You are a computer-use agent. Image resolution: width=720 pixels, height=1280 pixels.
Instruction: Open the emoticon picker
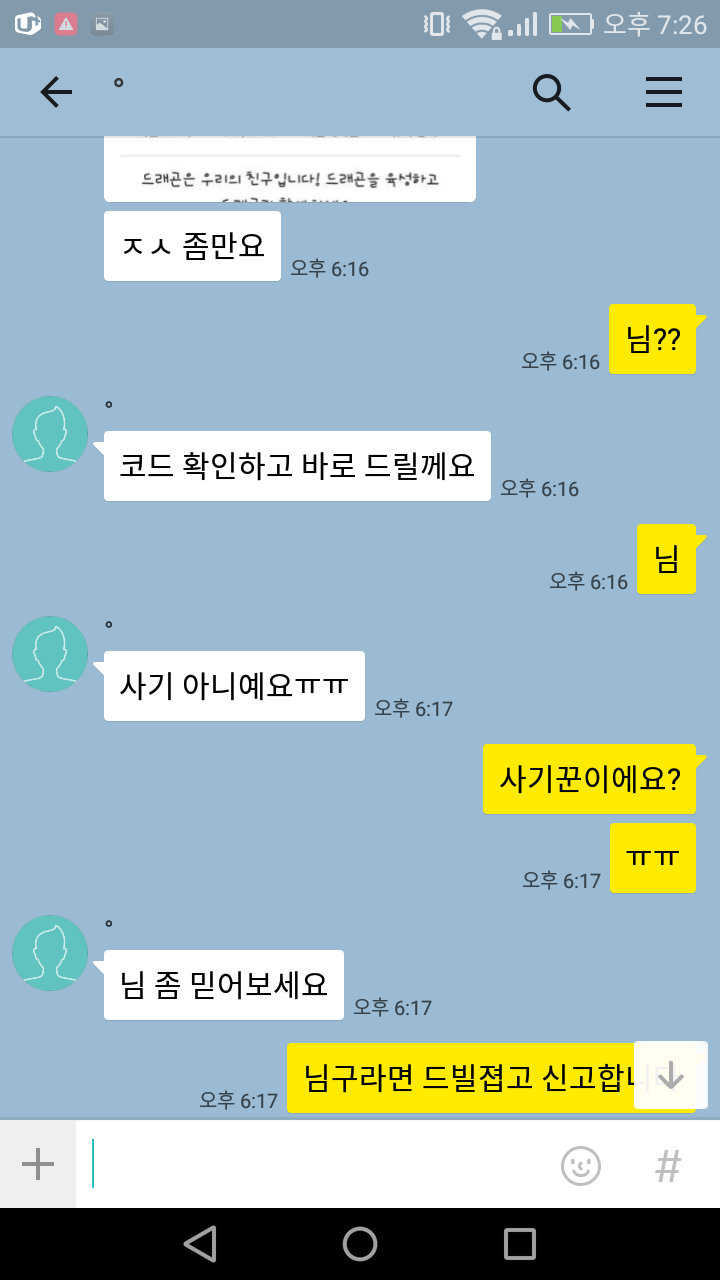coord(581,1165)
